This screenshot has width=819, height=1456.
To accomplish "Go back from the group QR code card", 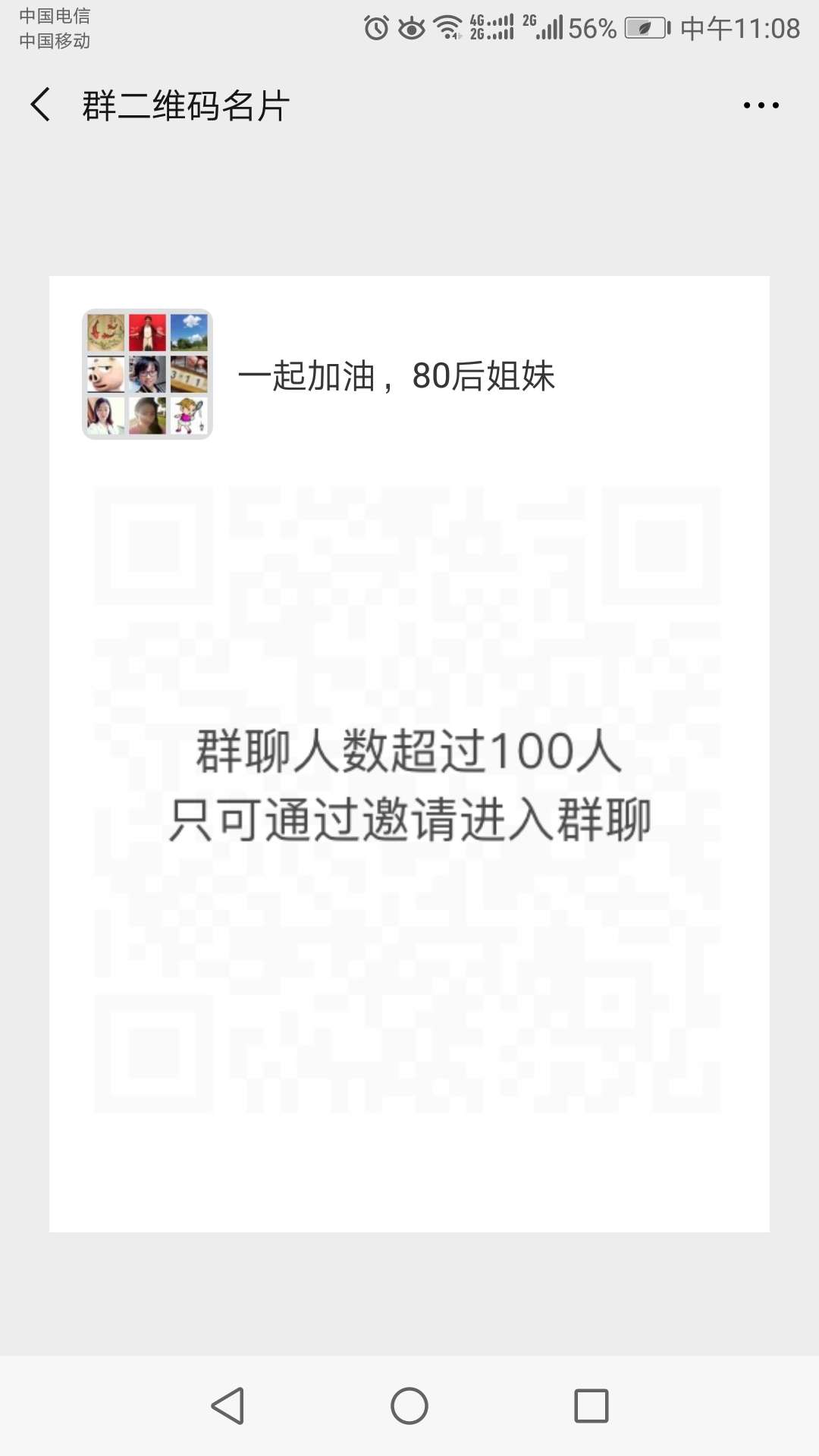I will click(x=41, y=105).
